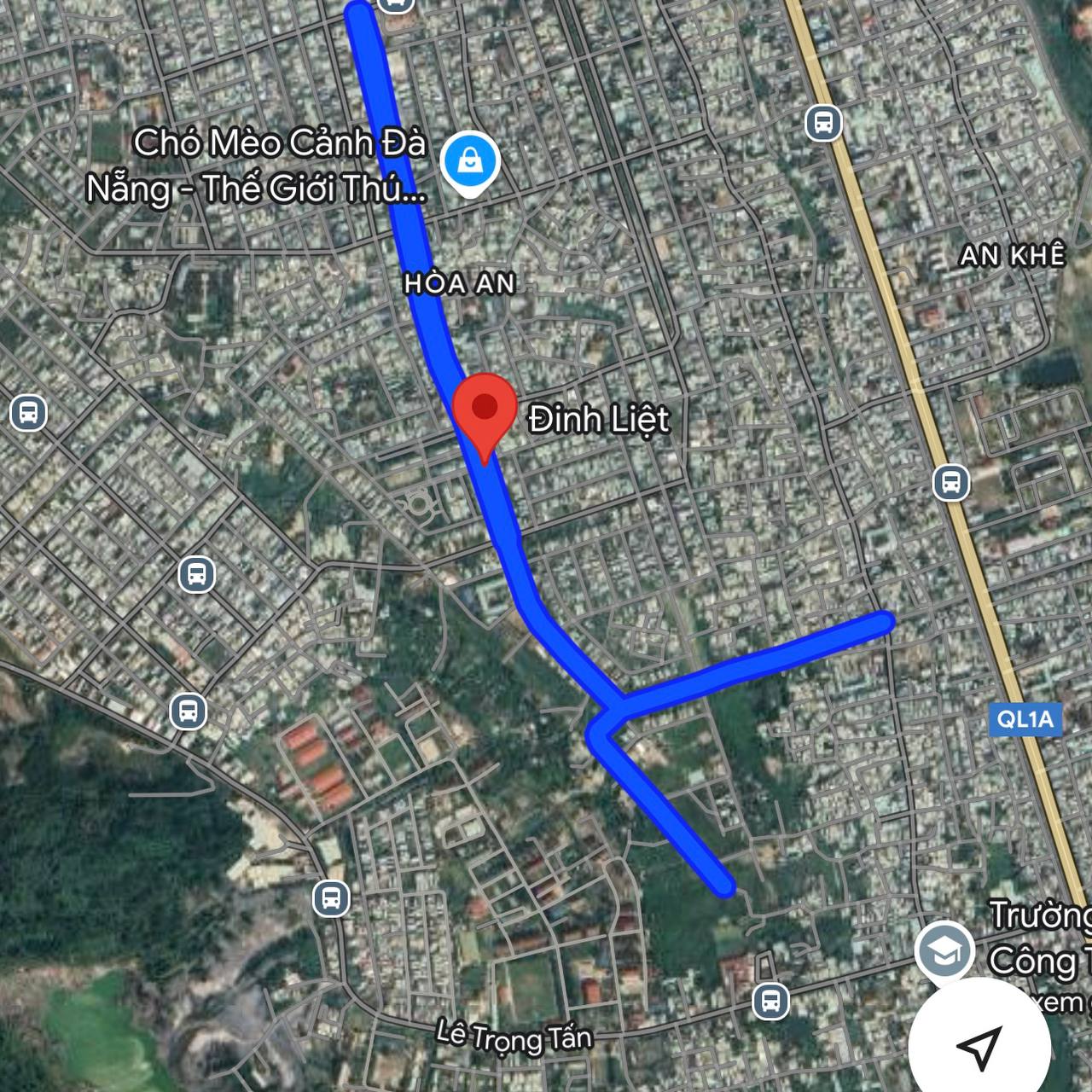Open the Trường Công school marker

click(x=944, y=950)
